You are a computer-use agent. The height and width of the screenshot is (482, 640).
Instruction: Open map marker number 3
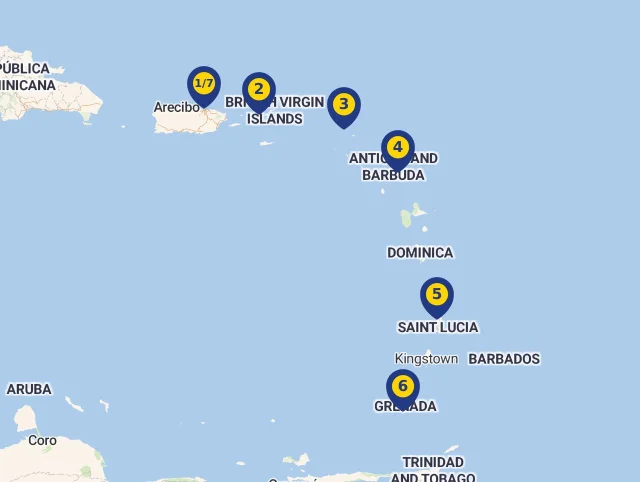pos(344,104)
